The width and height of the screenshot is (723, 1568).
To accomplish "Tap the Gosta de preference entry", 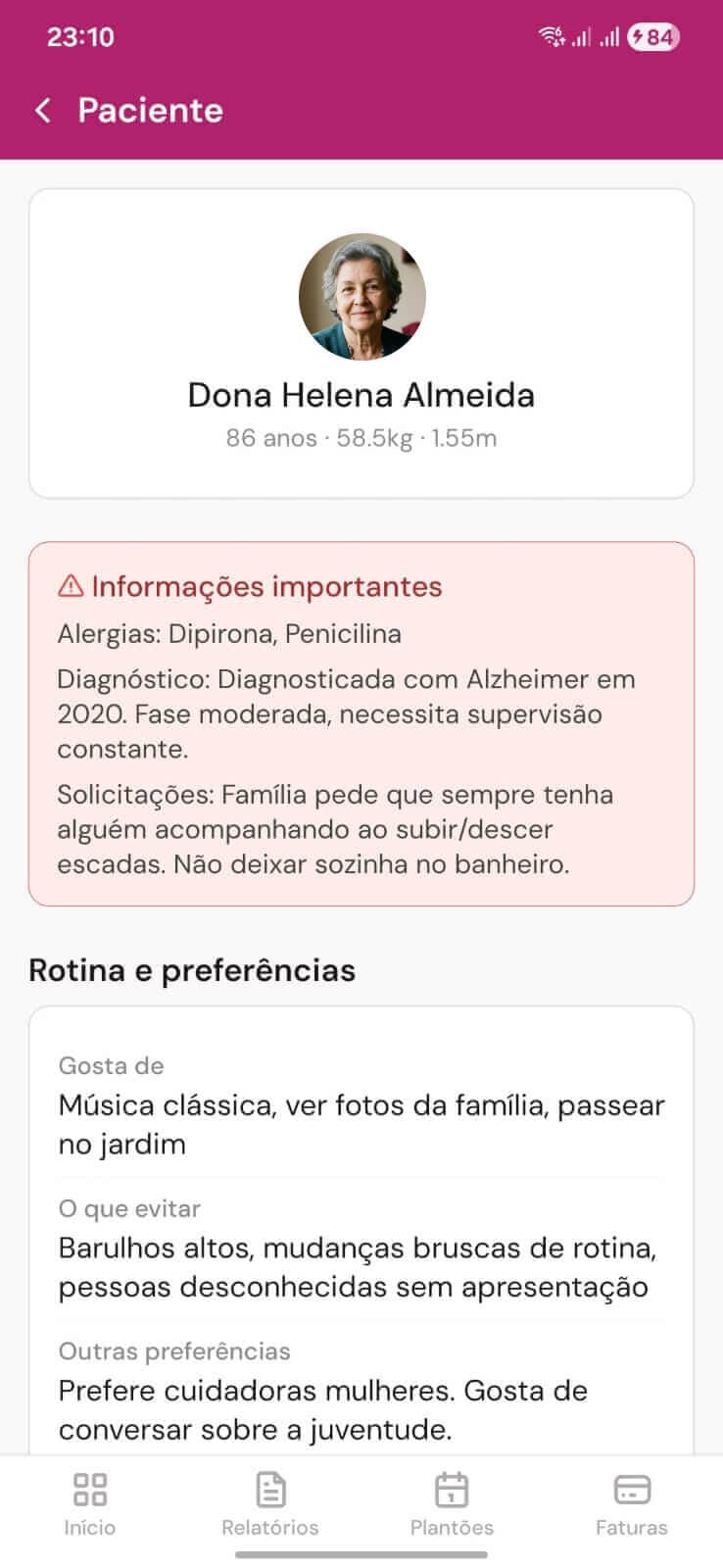I will coord(361,1104).
